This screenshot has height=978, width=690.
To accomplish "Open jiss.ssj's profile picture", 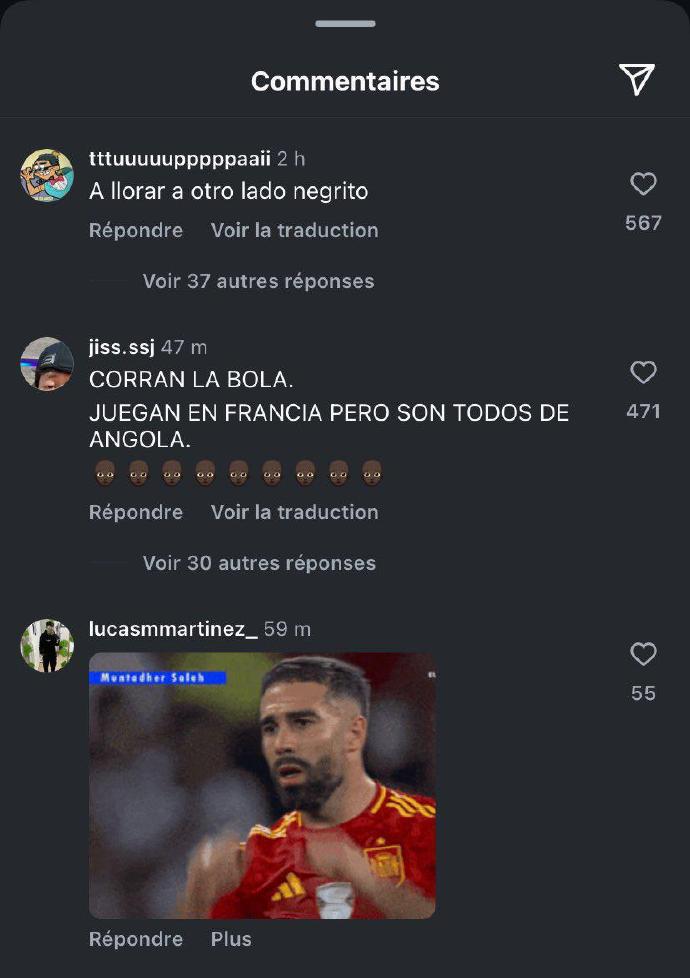I will point(47,364).
